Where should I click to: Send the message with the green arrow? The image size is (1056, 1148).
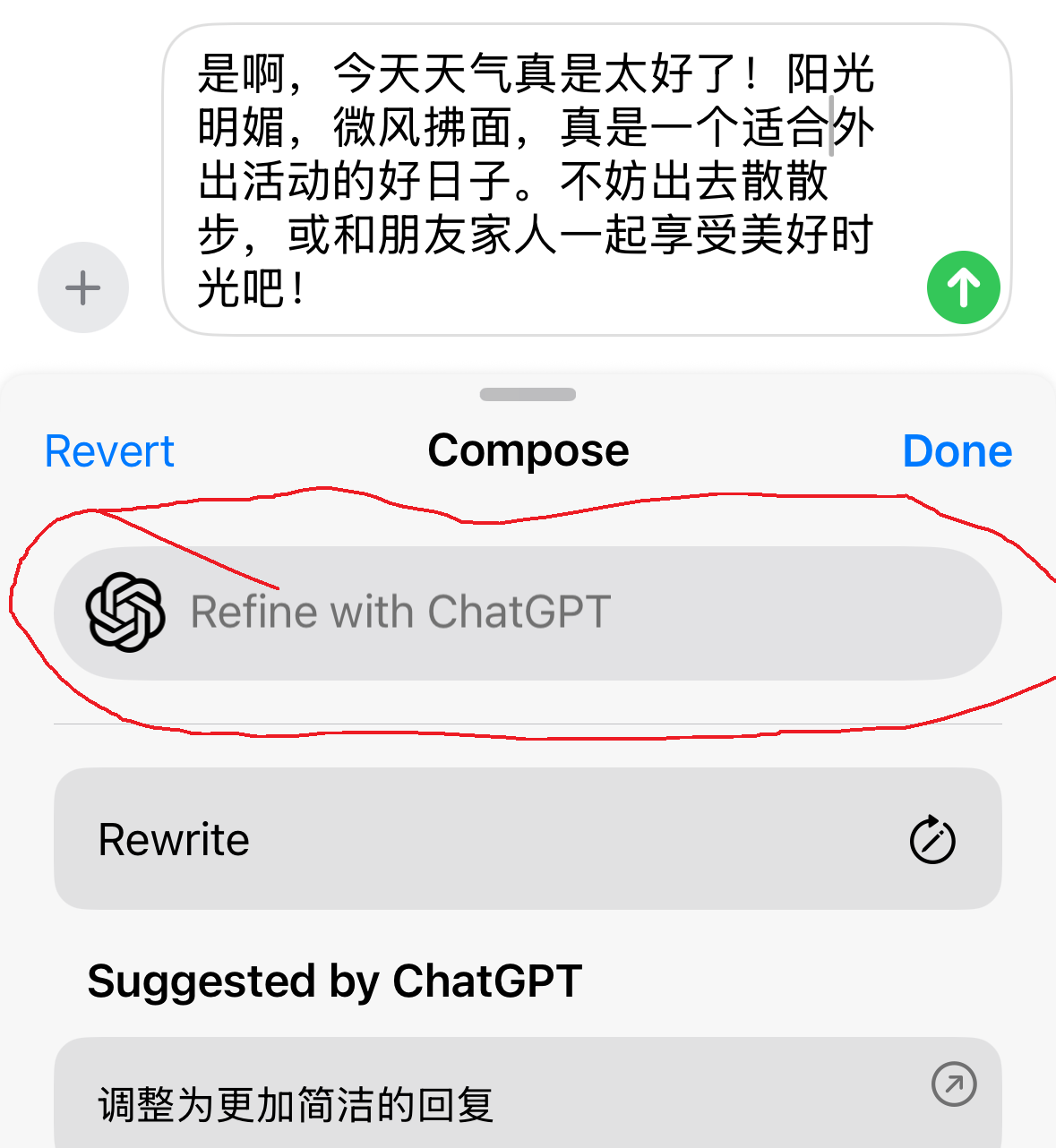[x=963, y=287]
